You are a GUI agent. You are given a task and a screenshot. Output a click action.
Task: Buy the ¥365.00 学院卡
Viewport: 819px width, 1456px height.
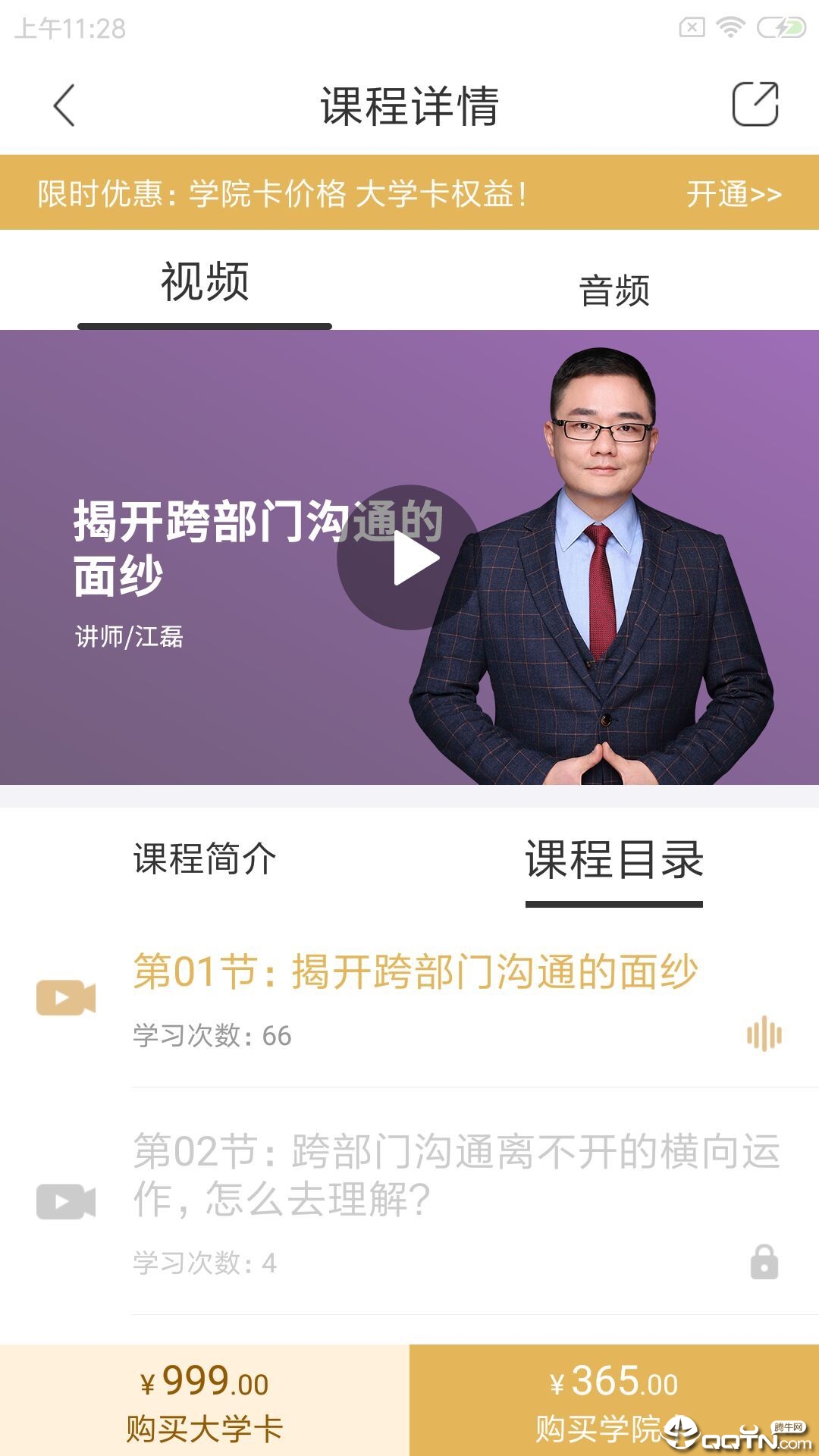pos(613,1401)
